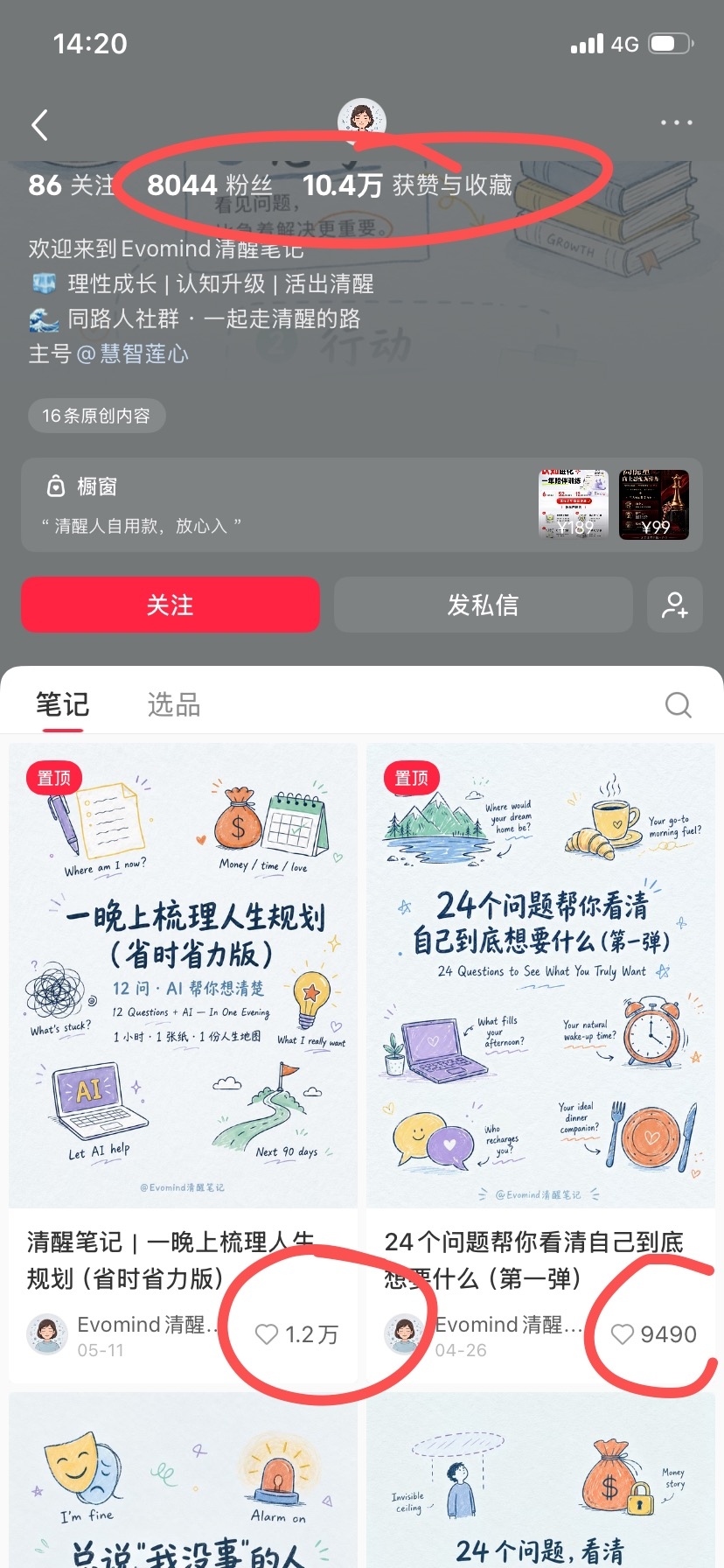
Task: Select the 笔记 tab
Action: tap(62, 704)
